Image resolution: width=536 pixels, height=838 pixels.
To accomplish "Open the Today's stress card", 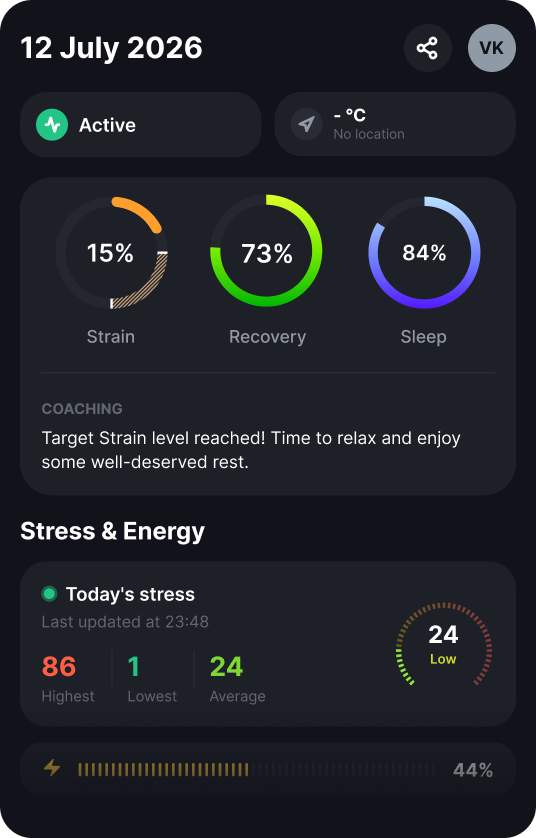I will click(x=268, y=644).
